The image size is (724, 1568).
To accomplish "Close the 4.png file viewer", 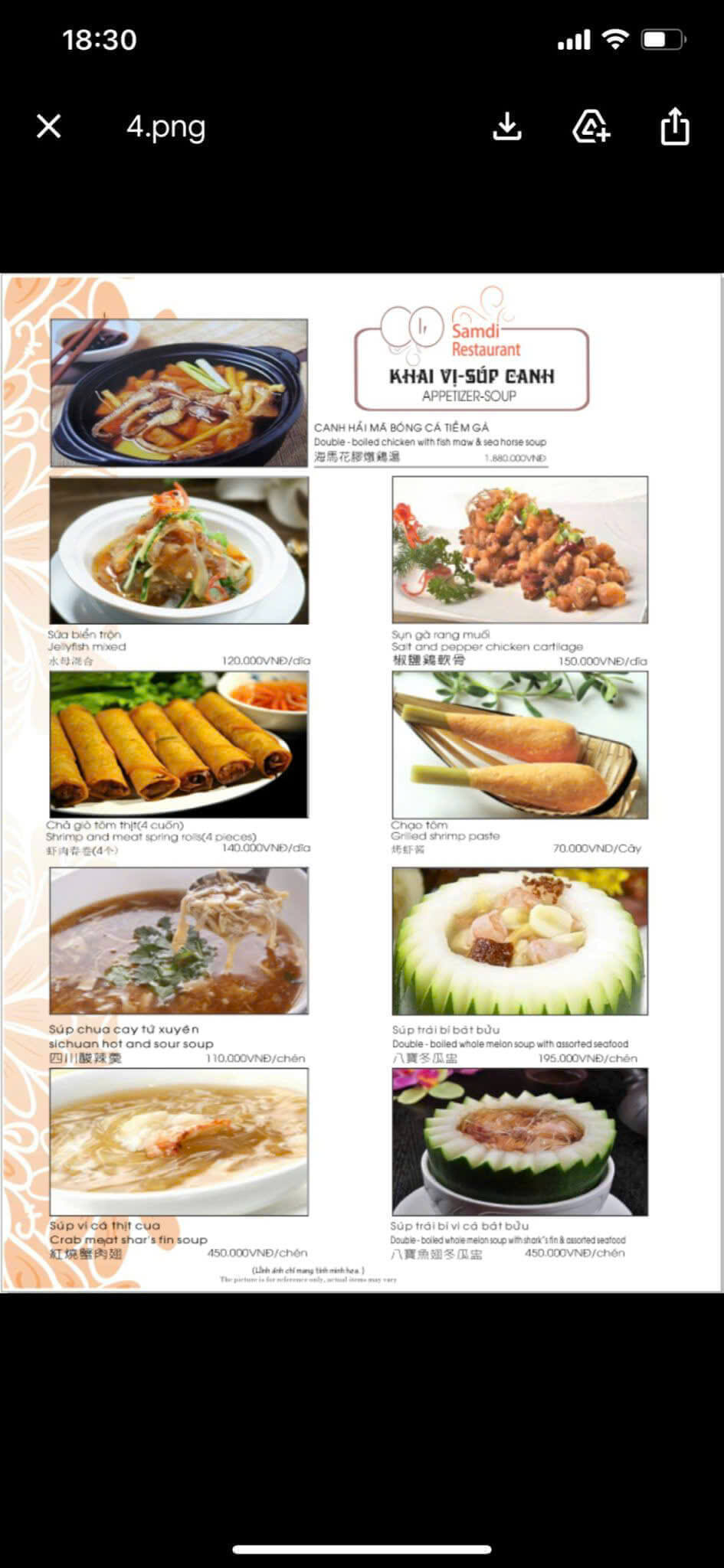I will [x=49, y=126].
